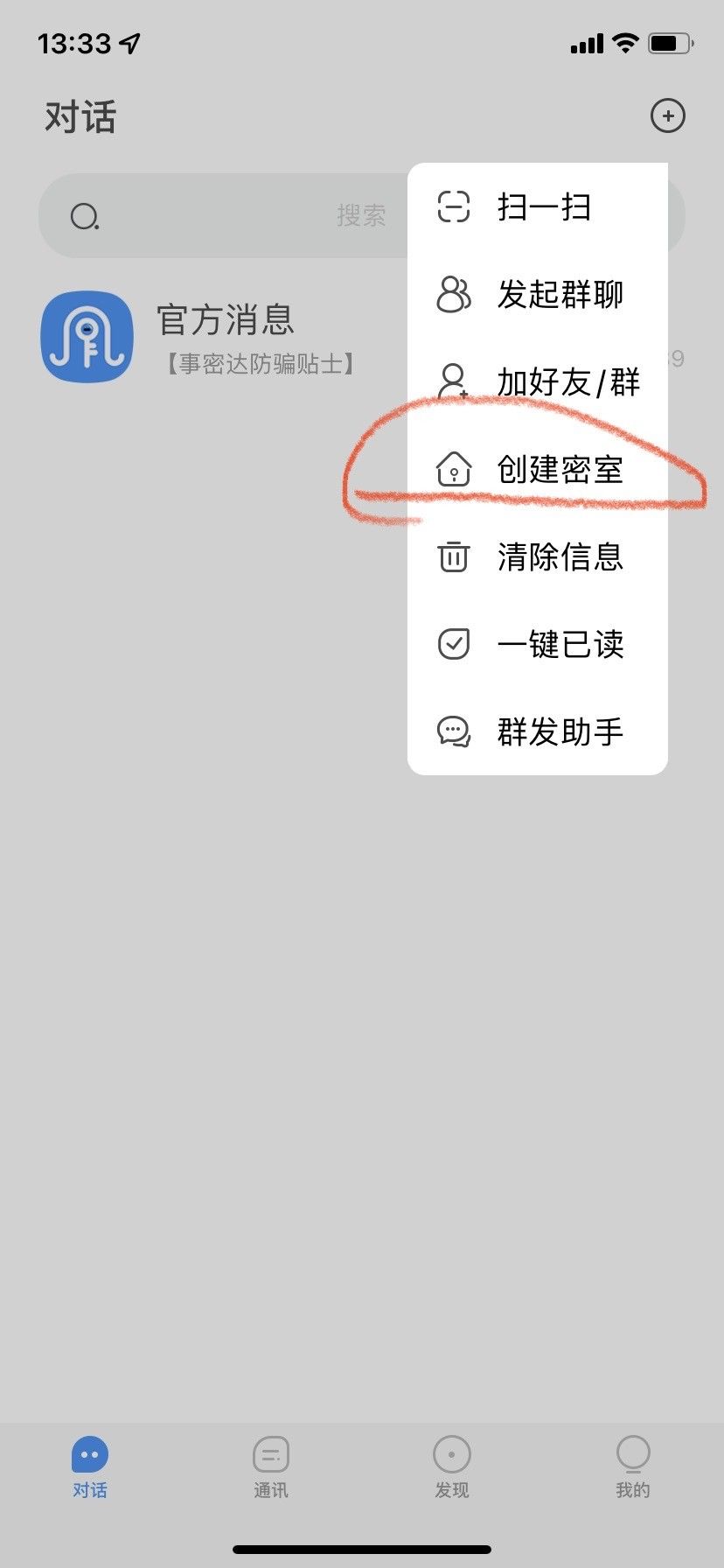Switch to the 发现 tab

point(452,1467)
